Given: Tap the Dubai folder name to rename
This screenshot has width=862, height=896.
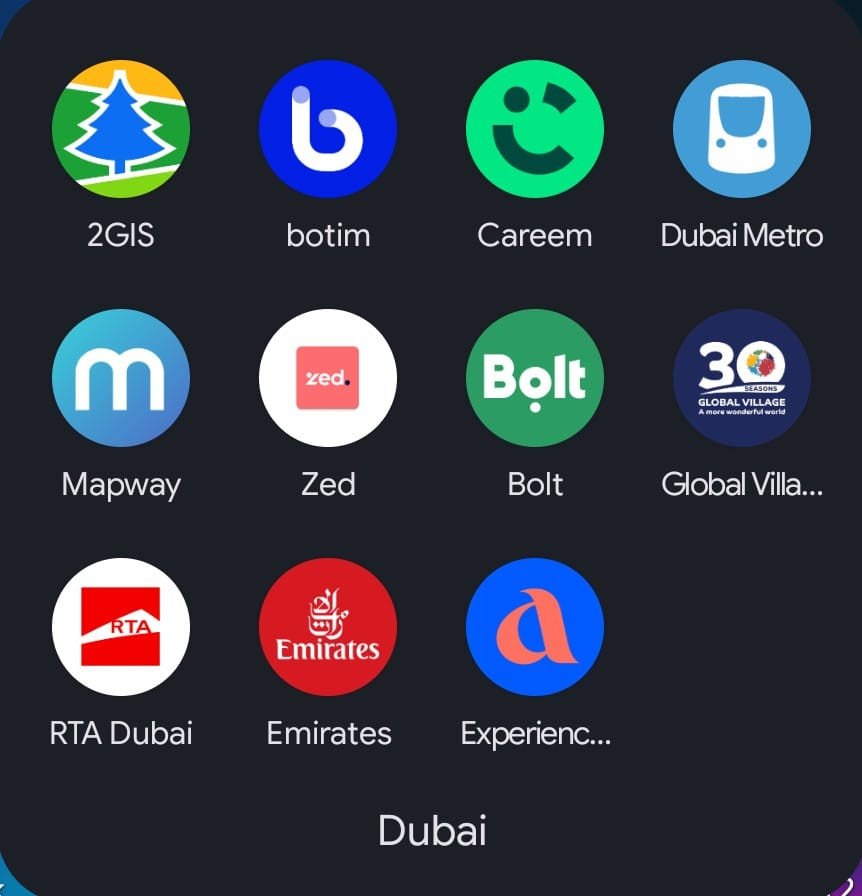Looking at the screenshot, I should (432, 831).
